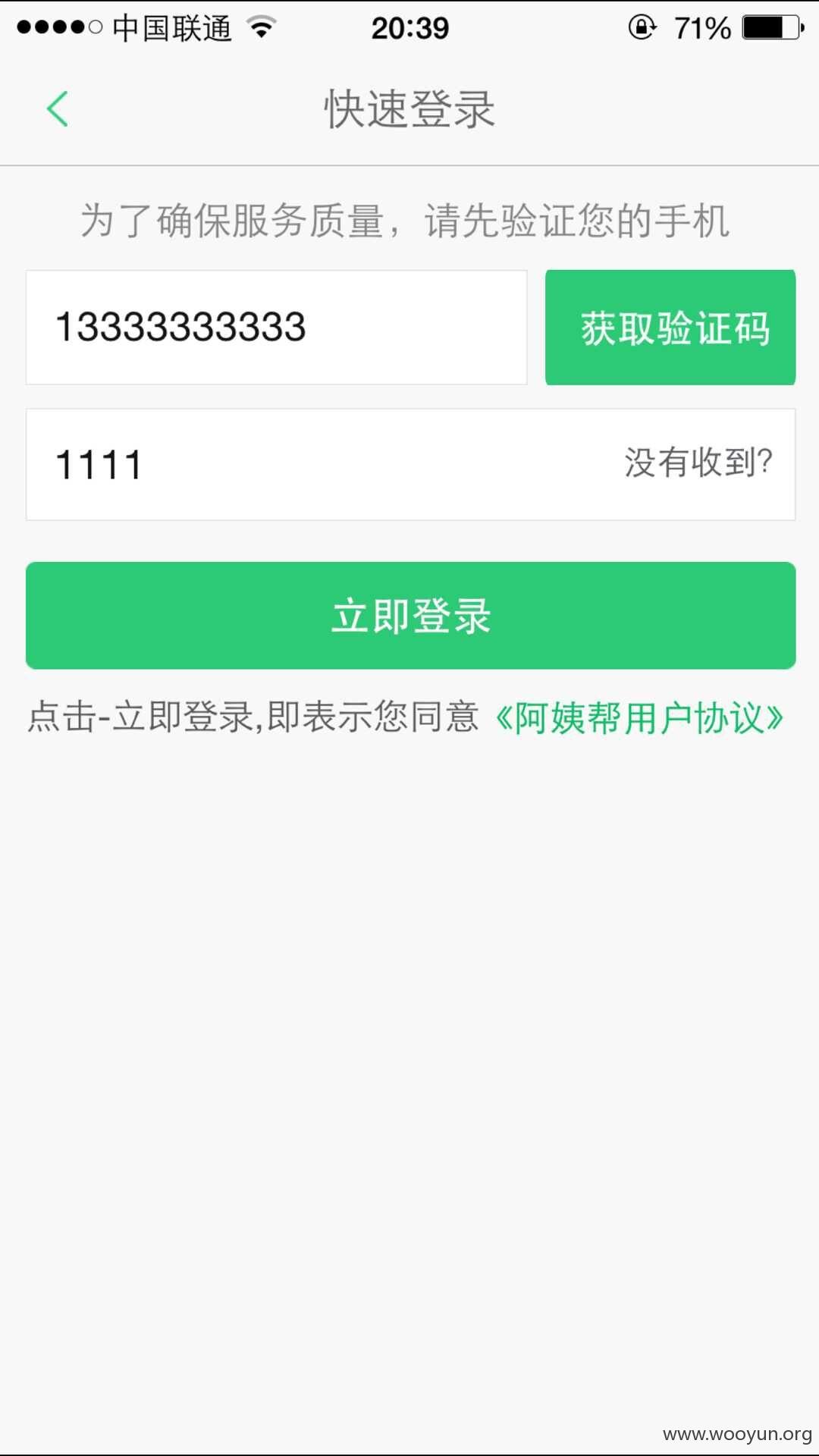Open the 阿姨帮用户协议 agreement link

pos(639,717)
